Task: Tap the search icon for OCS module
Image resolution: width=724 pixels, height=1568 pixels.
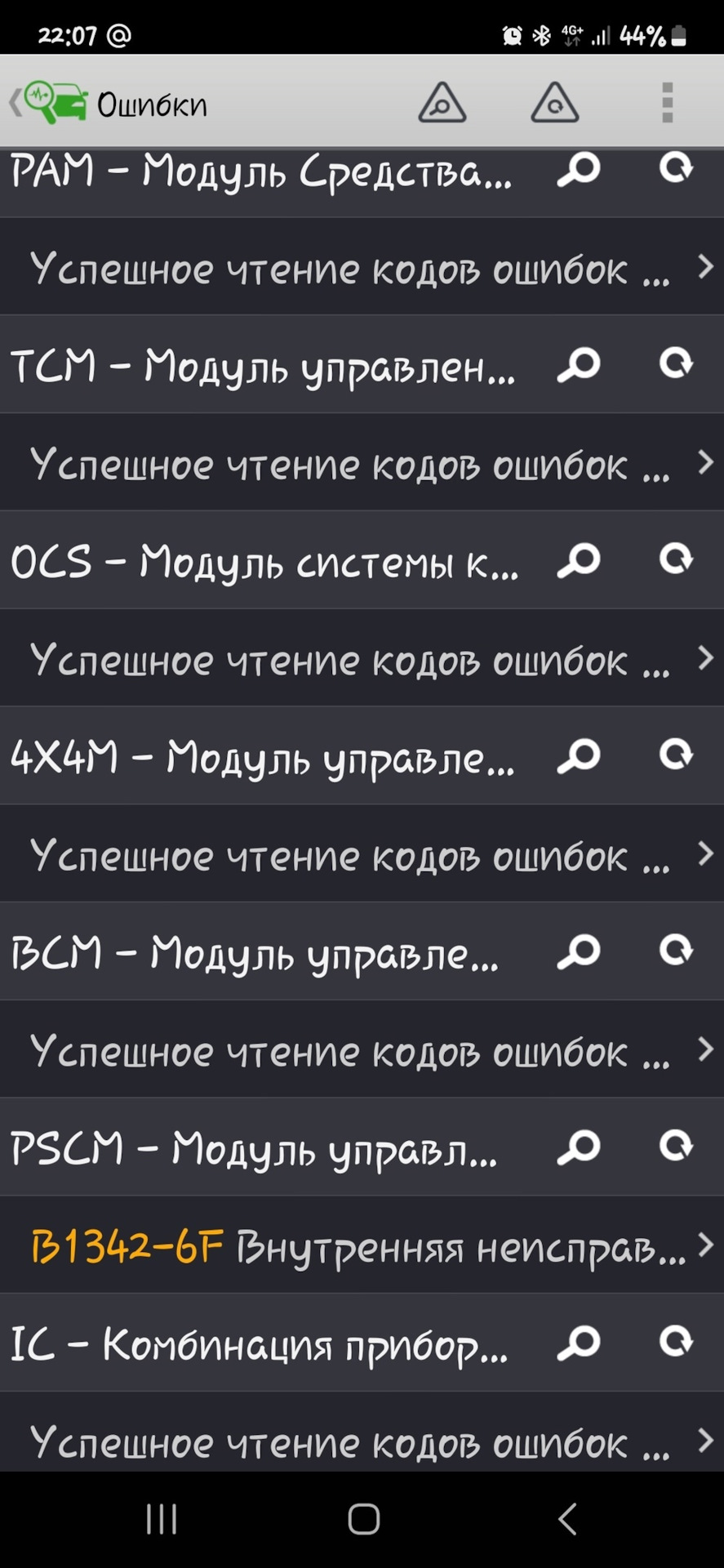Action: coord(579,560)
